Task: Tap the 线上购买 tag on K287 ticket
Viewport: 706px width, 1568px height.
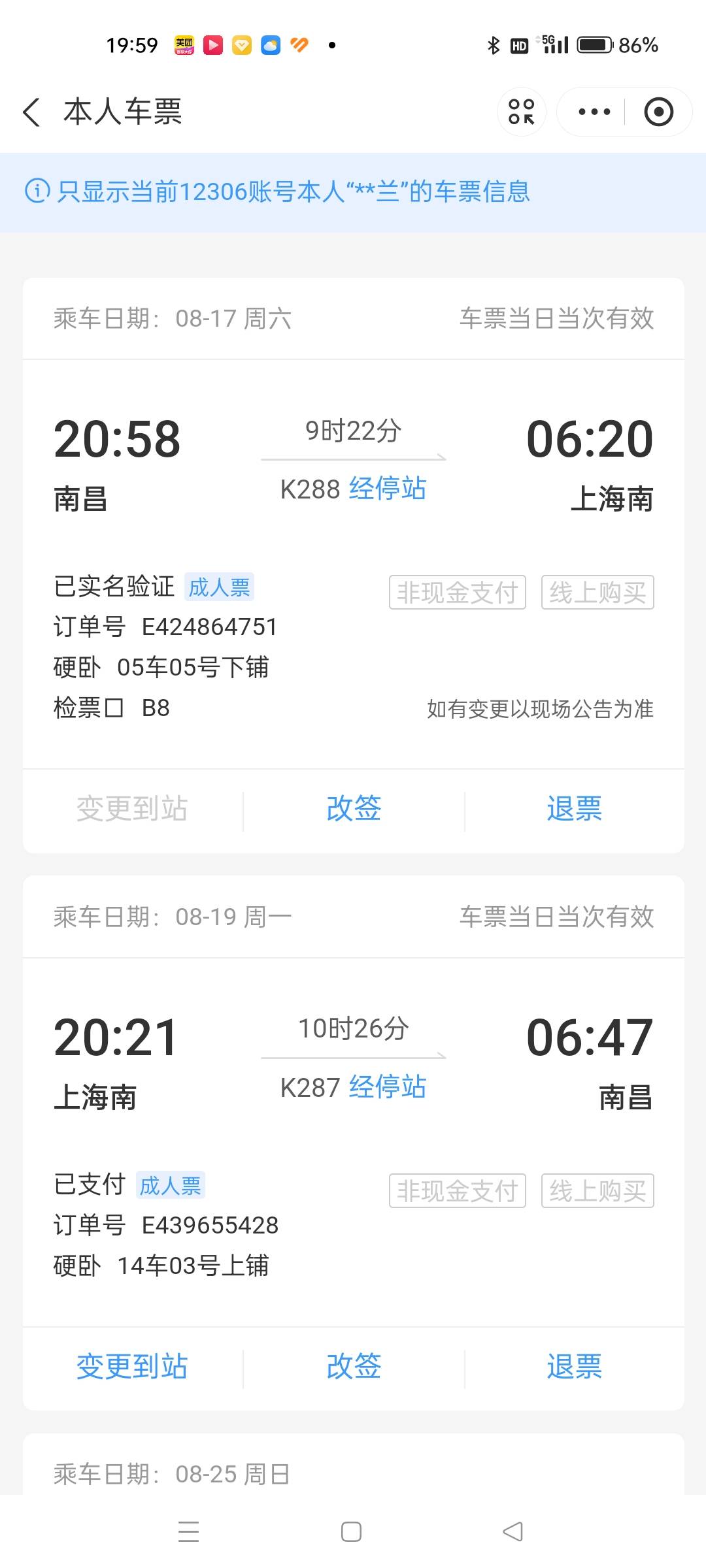Action: tap(597, 1190)
